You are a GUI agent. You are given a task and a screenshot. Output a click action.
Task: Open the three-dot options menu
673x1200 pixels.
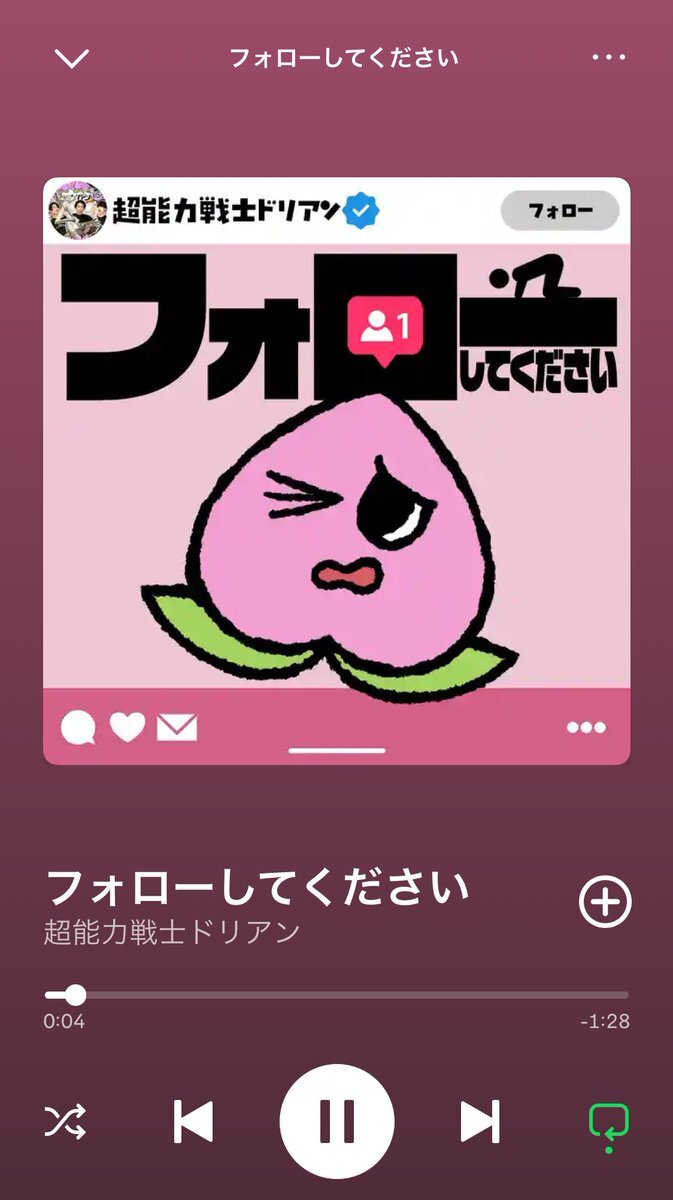[x=608, y=58]
